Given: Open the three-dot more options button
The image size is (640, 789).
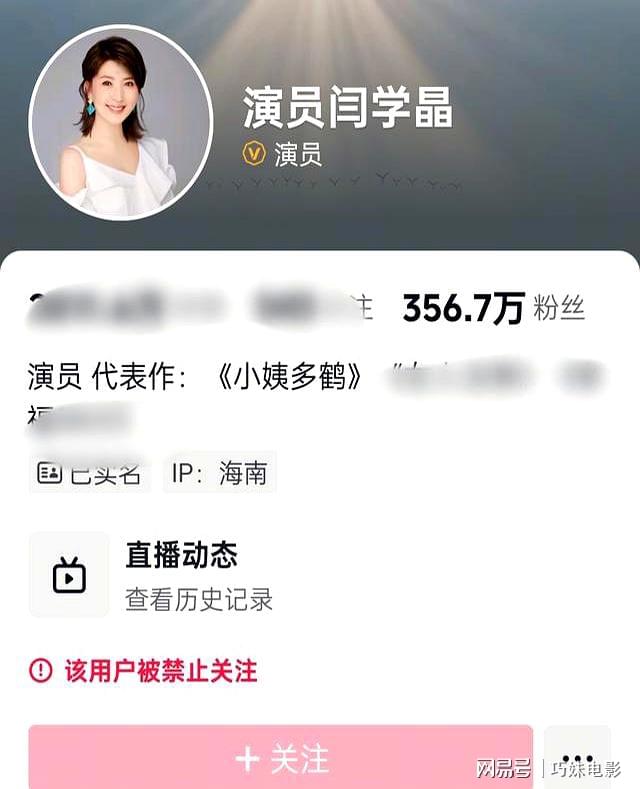Looking at the screenshot, I should [577, 757].
